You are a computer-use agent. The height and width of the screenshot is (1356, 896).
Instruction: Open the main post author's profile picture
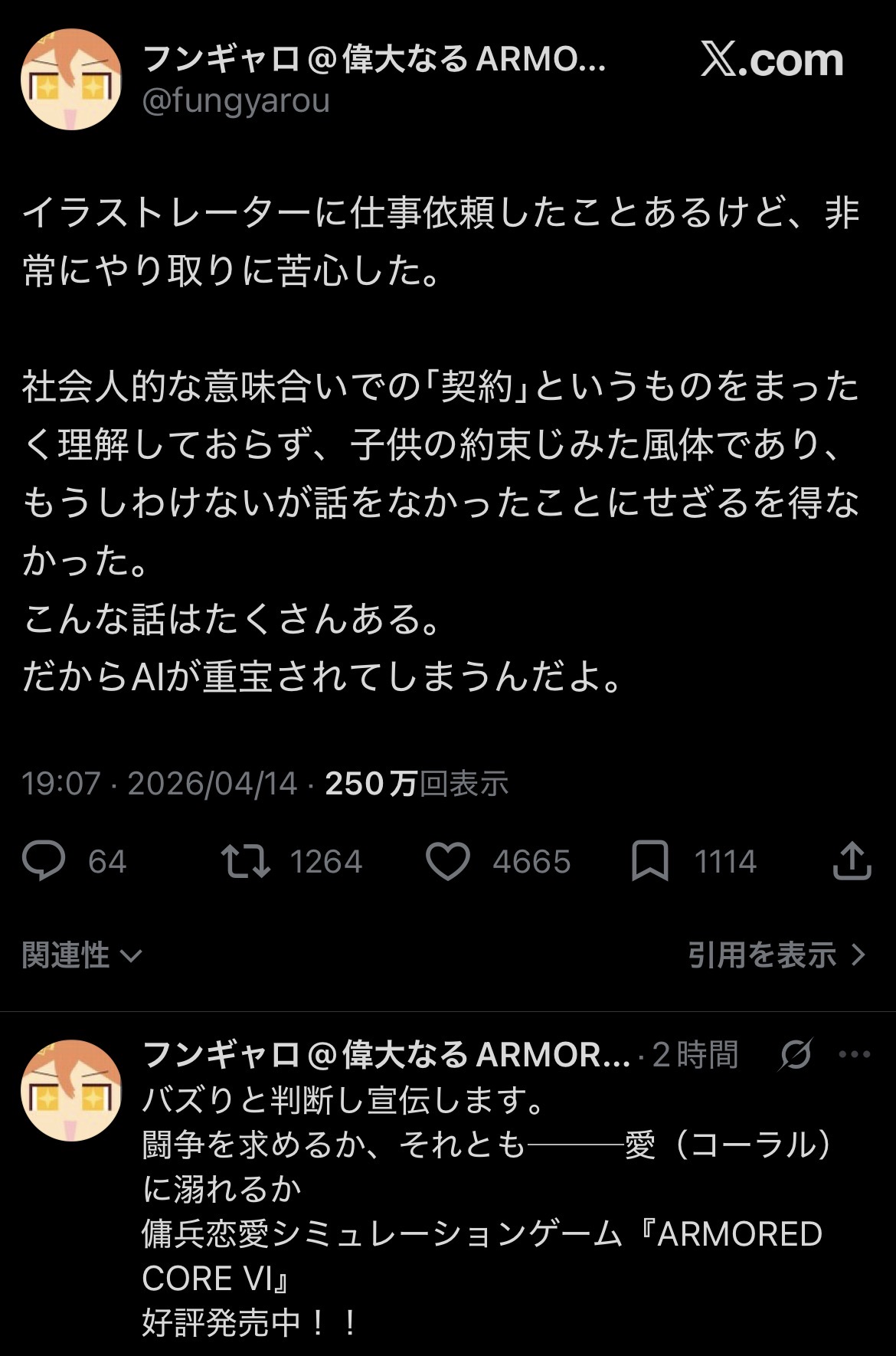tap(71, 79)
